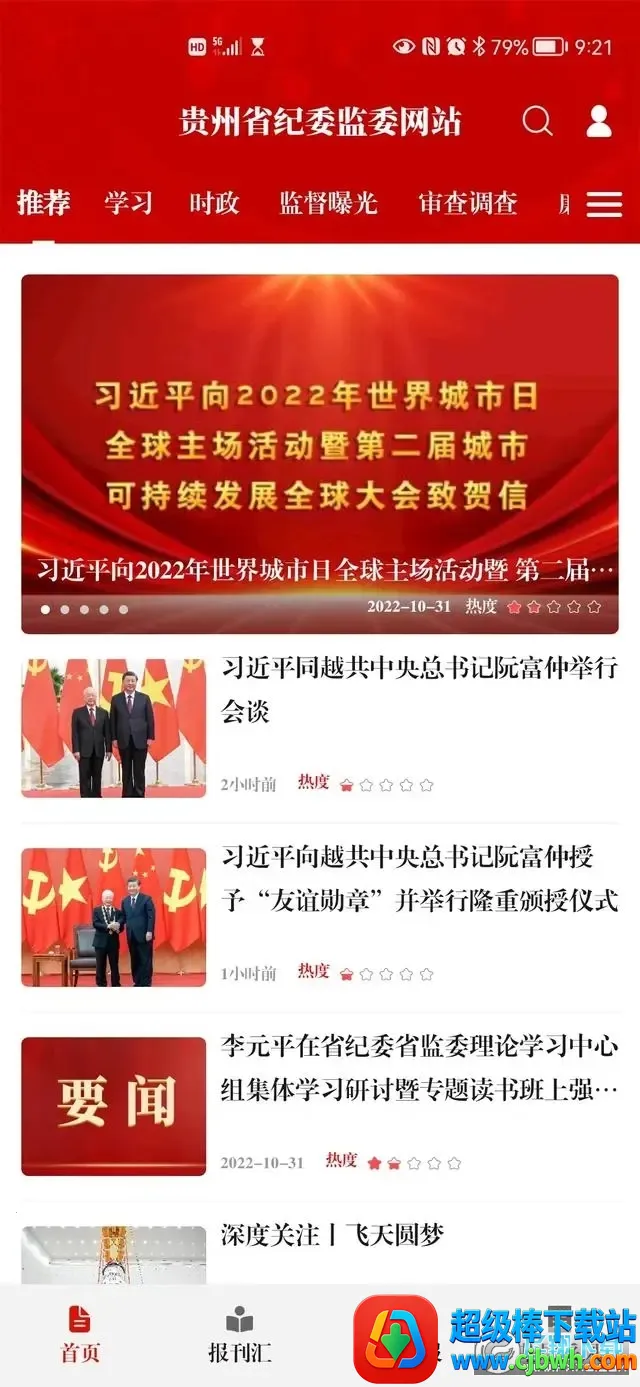Open the 深度关注 飞天圆梦 article

click(331, 1235)
